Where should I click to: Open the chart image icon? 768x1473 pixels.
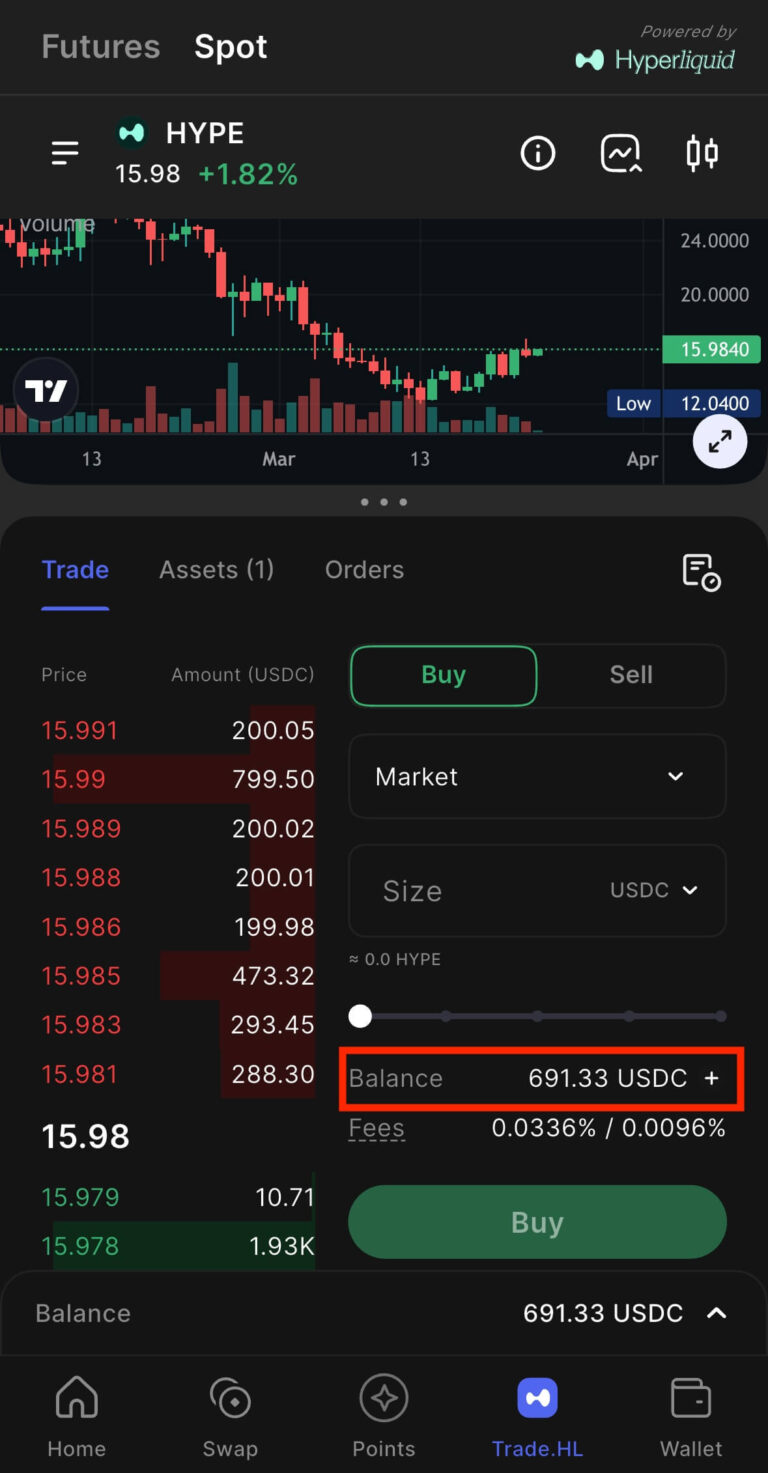(620, 153)
